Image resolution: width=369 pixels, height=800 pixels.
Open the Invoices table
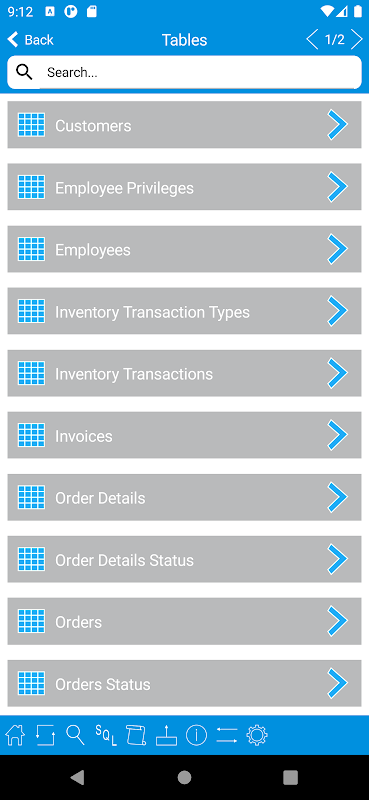[184, 435]
